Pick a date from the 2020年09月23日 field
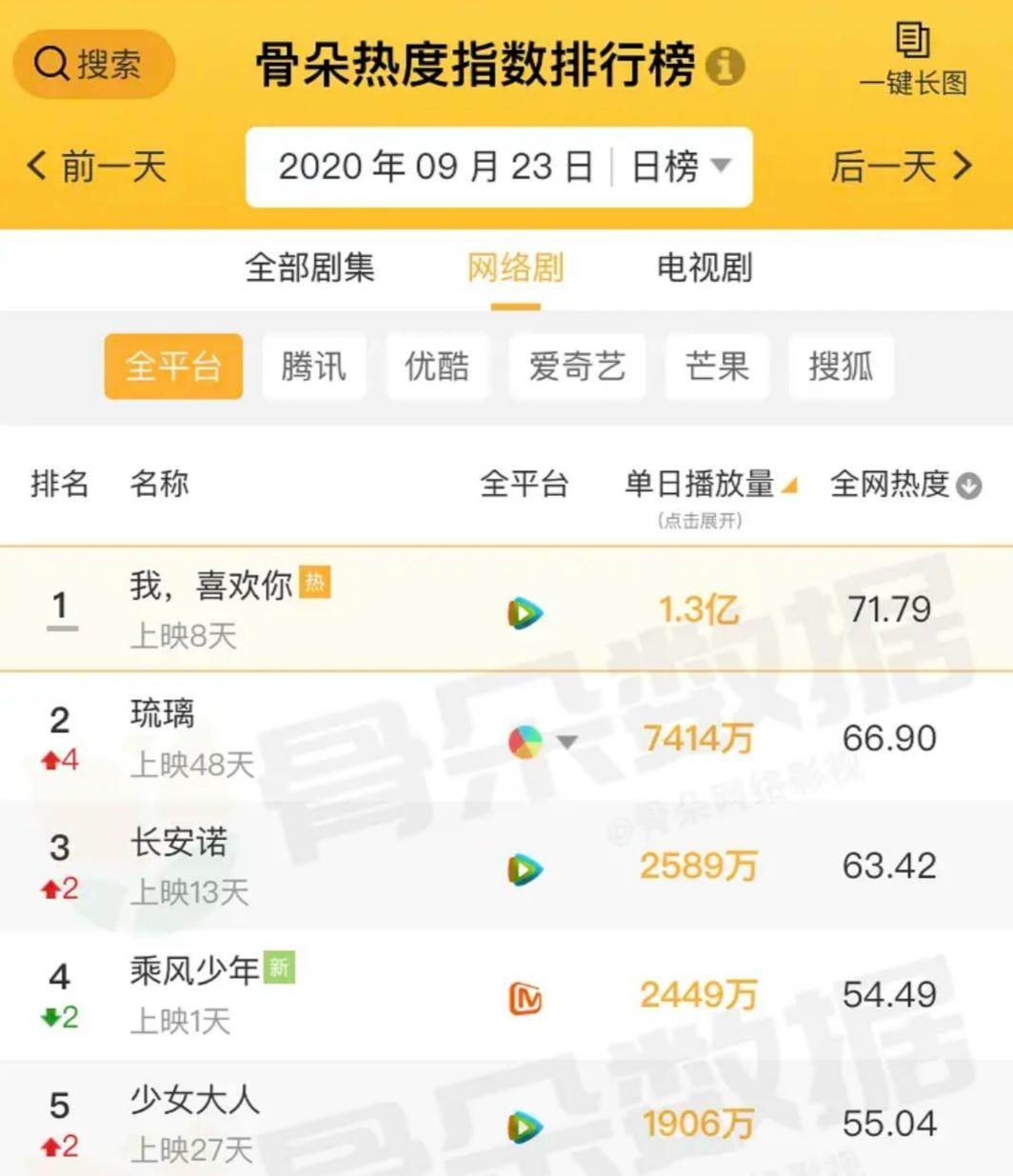 434,167
